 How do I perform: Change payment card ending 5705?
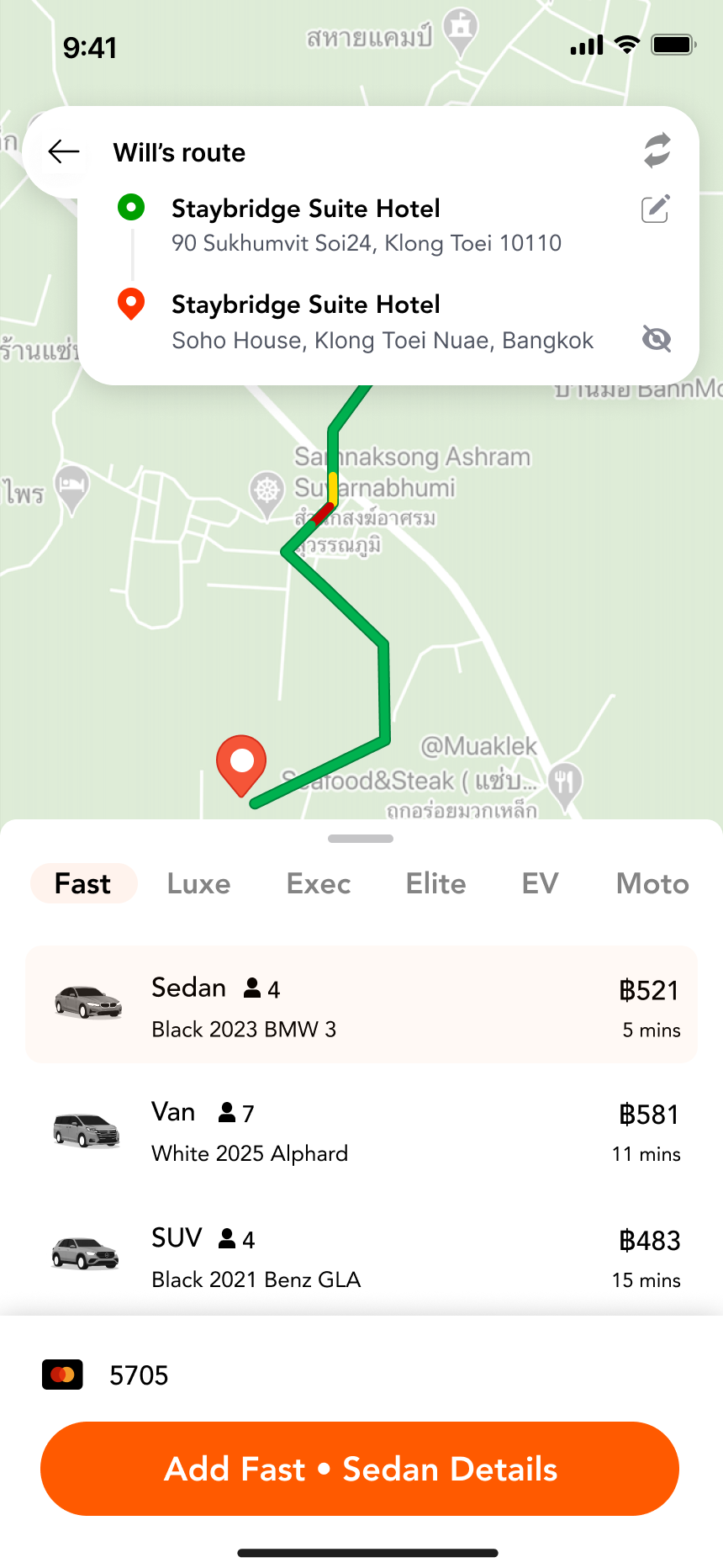pos(139,1375)
